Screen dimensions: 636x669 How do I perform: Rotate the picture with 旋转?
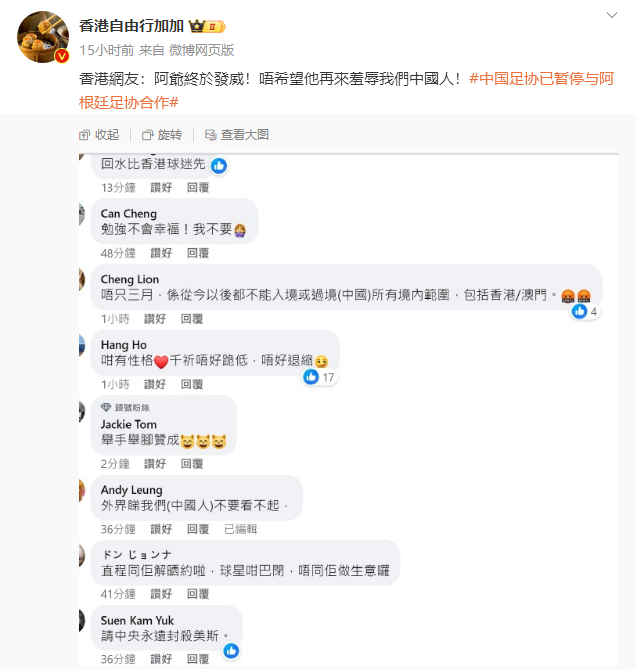(x=162, y=135)
